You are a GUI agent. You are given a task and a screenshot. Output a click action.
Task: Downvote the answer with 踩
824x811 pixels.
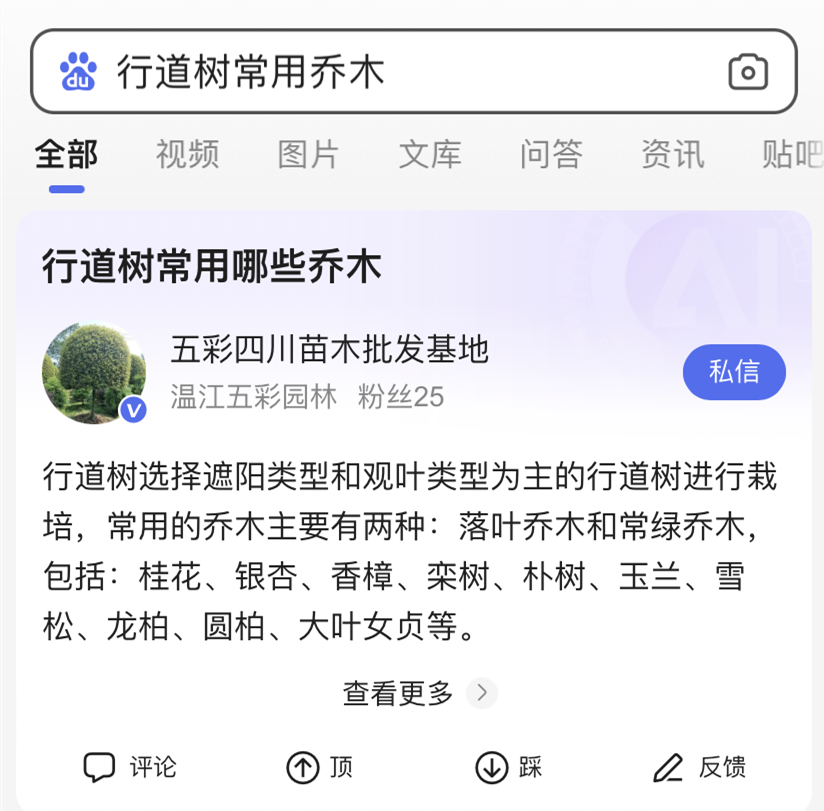[x=509, y=767]
